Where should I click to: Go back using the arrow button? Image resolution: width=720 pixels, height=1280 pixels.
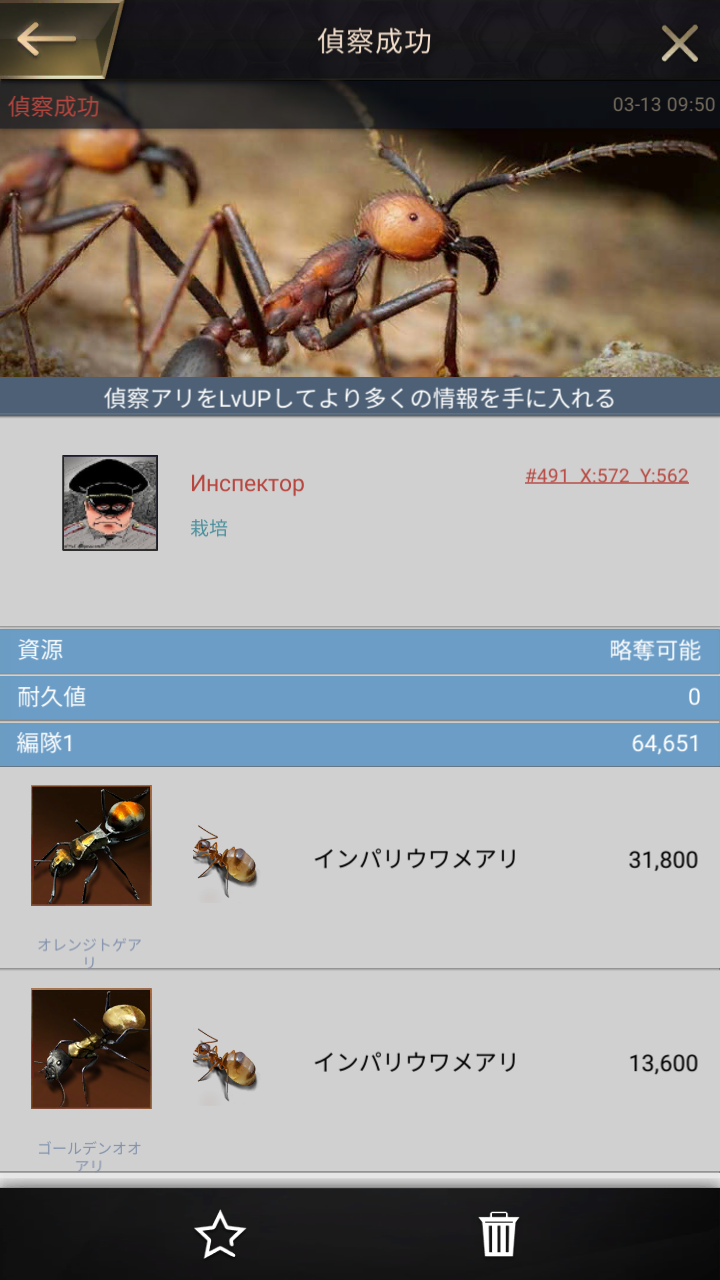tap(48, 40)
